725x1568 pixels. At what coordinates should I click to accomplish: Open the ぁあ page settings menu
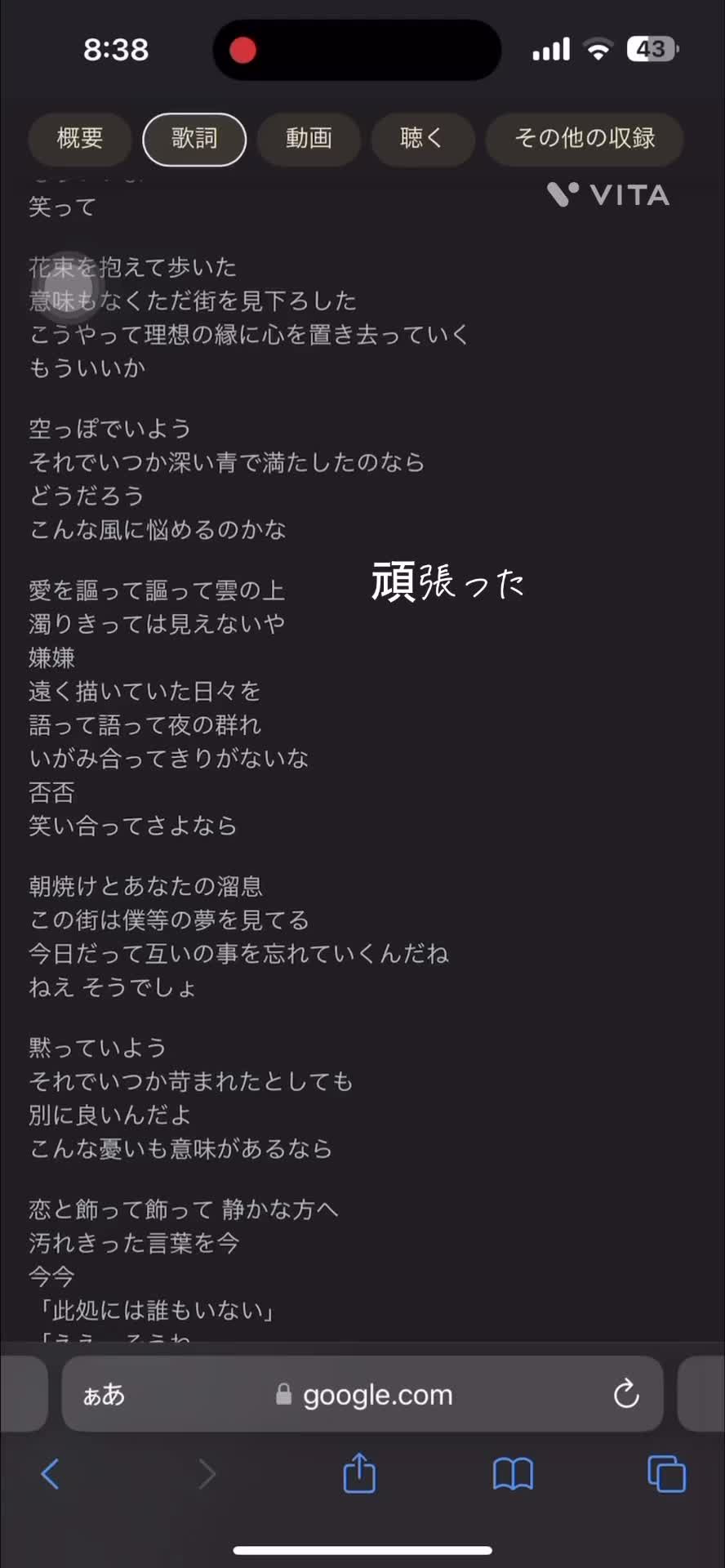[104, 1395]
